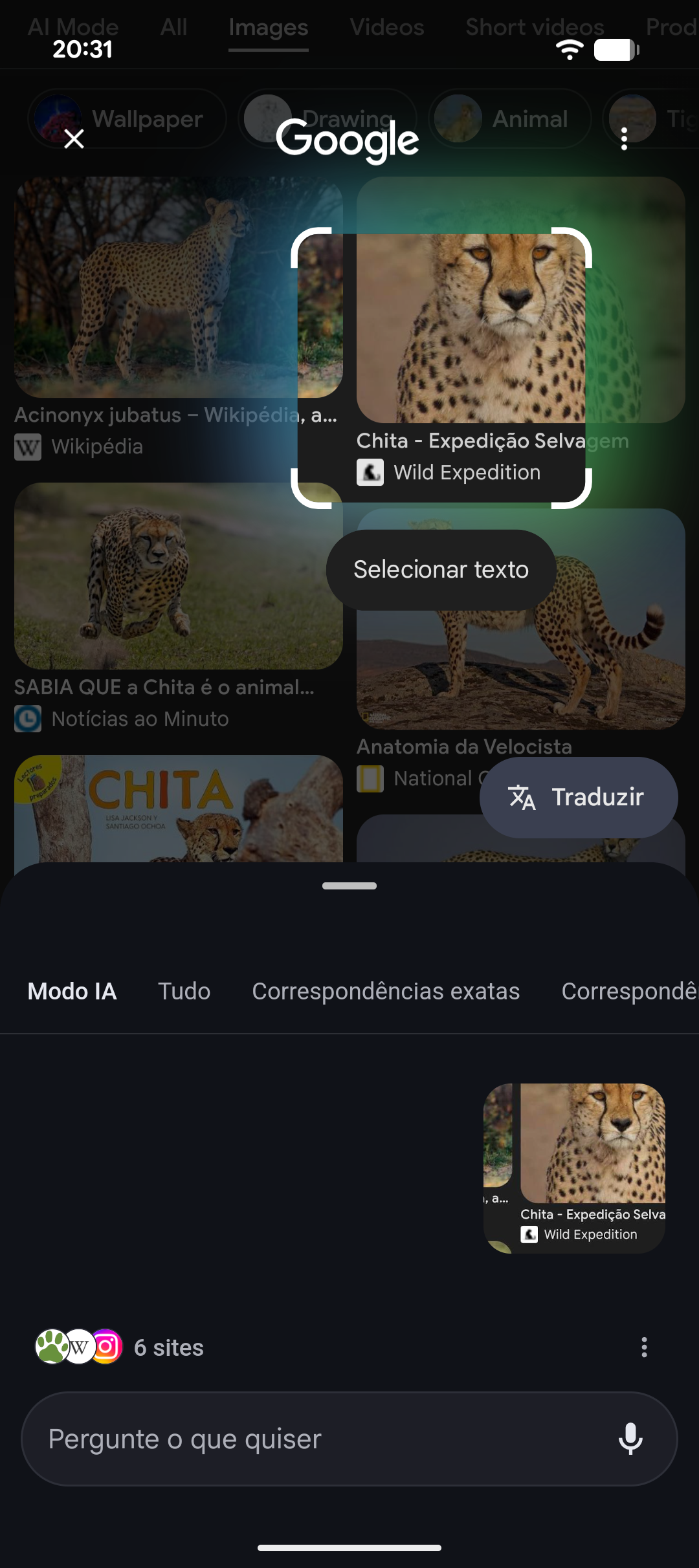
Task: Open the overflow menu beside Google logo
Action: tap(624, 138)
